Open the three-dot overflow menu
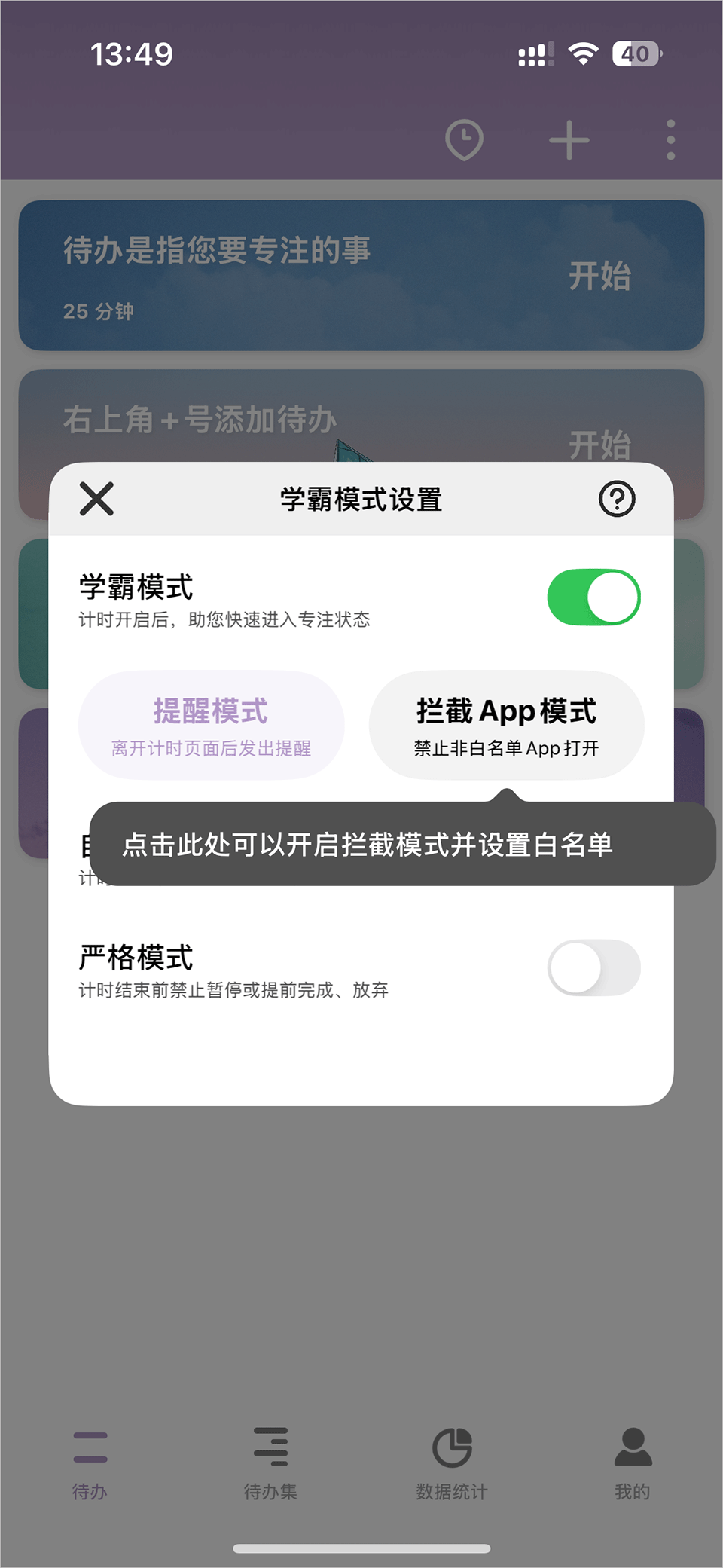 (670, 140)
